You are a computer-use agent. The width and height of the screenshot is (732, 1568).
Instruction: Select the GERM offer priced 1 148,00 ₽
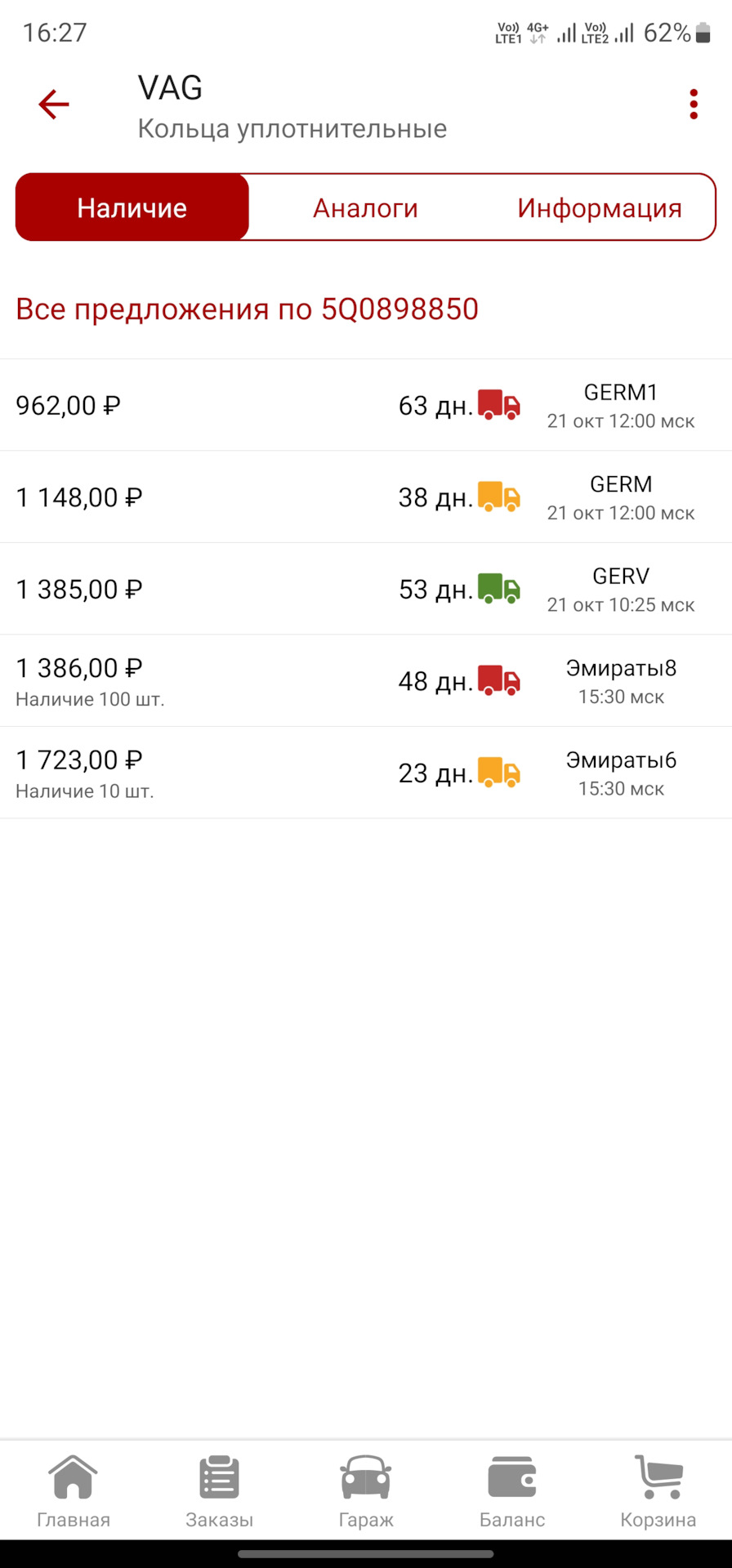point(366,497)
